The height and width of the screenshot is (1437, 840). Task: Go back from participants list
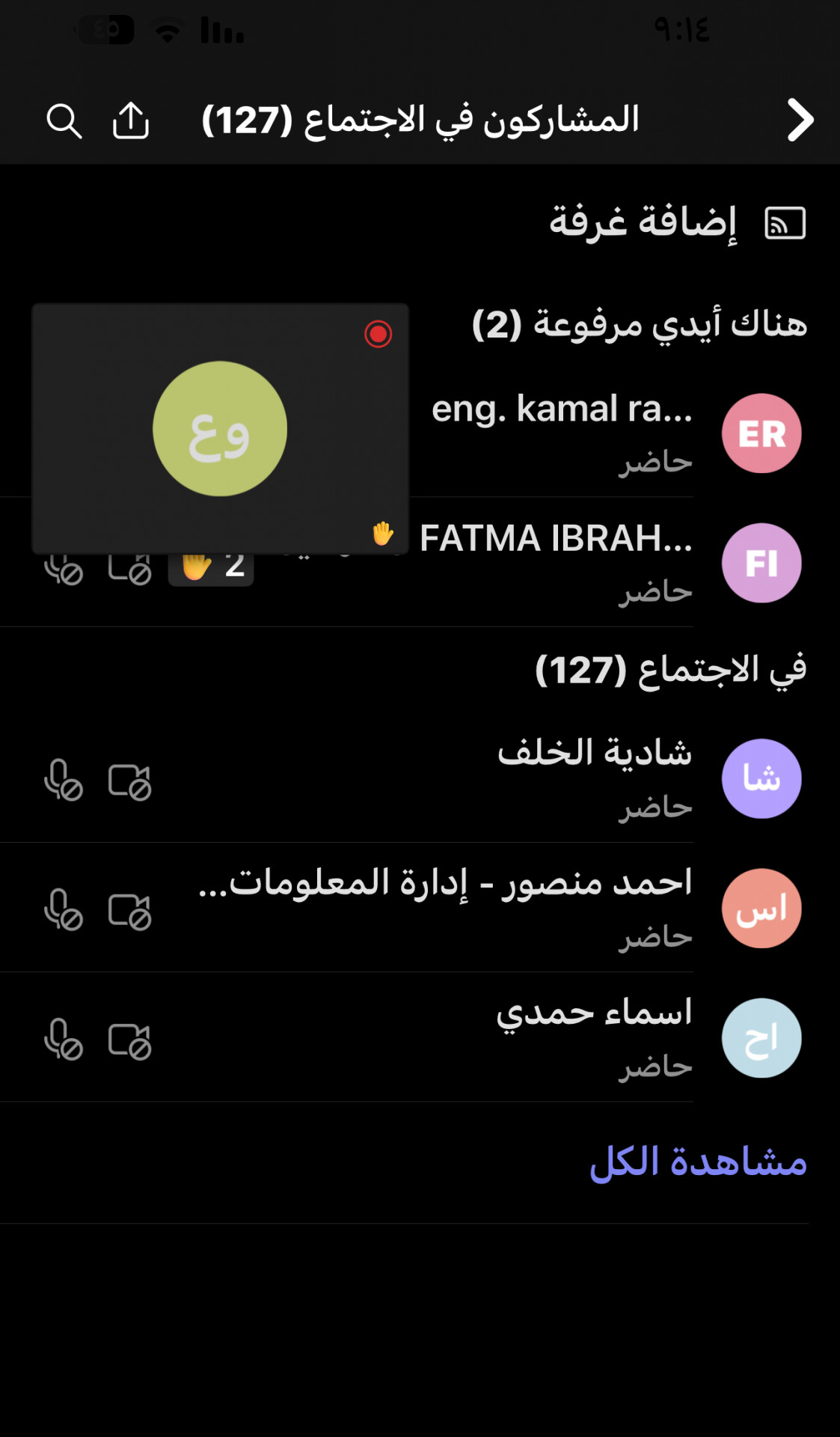(800, 120)
